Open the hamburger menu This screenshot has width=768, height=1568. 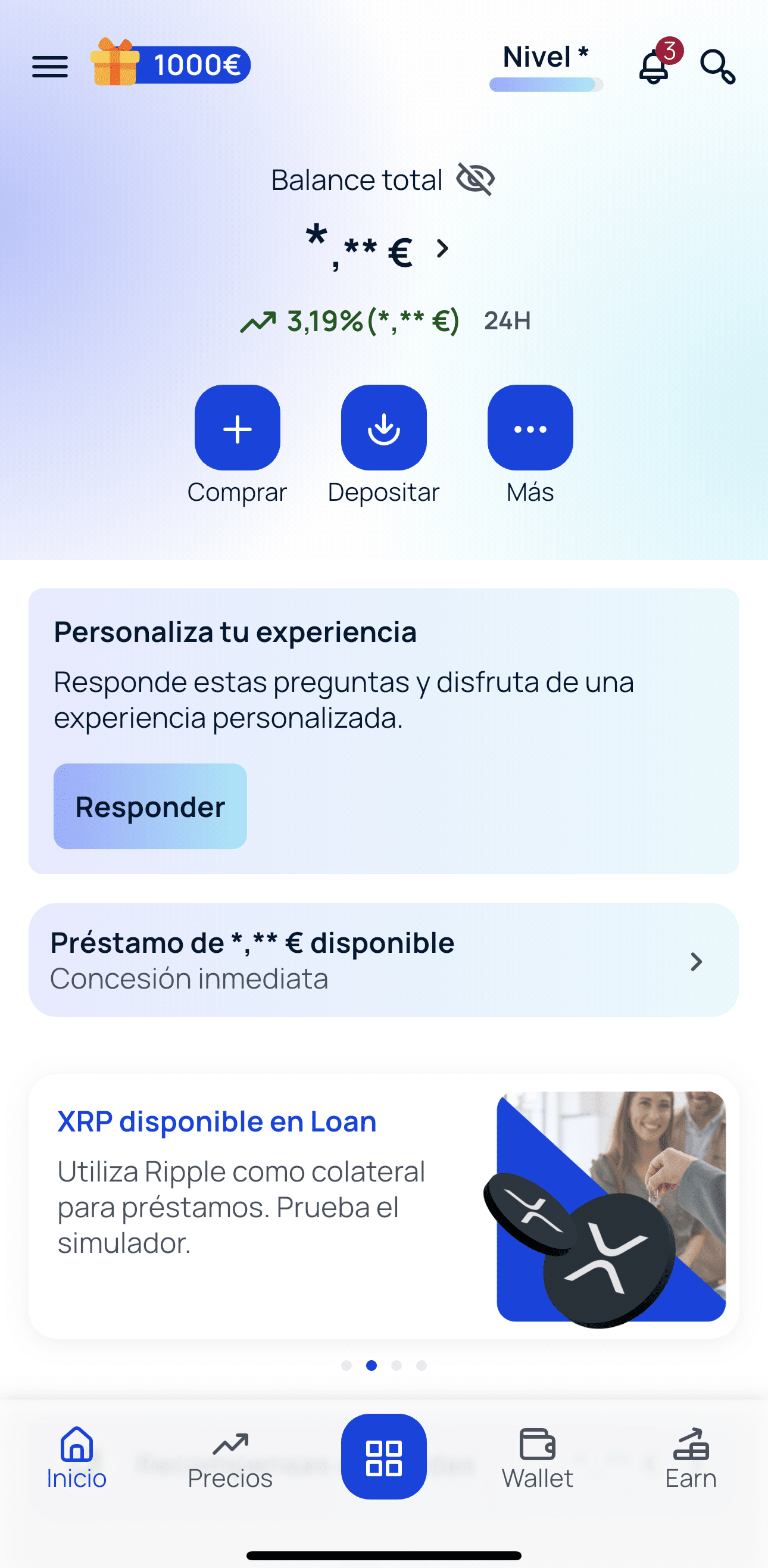pos(50,67)
